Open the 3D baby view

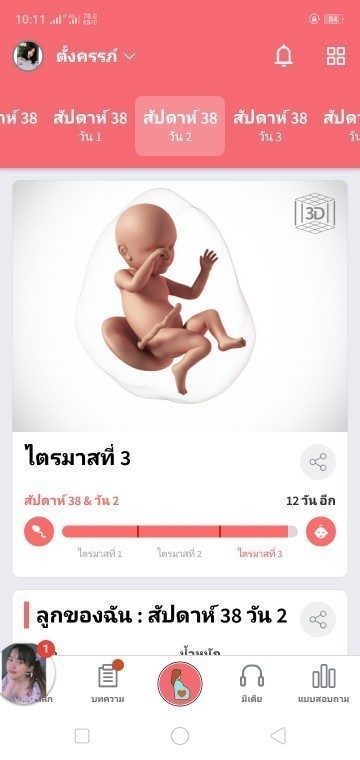[x=314, y=213]
